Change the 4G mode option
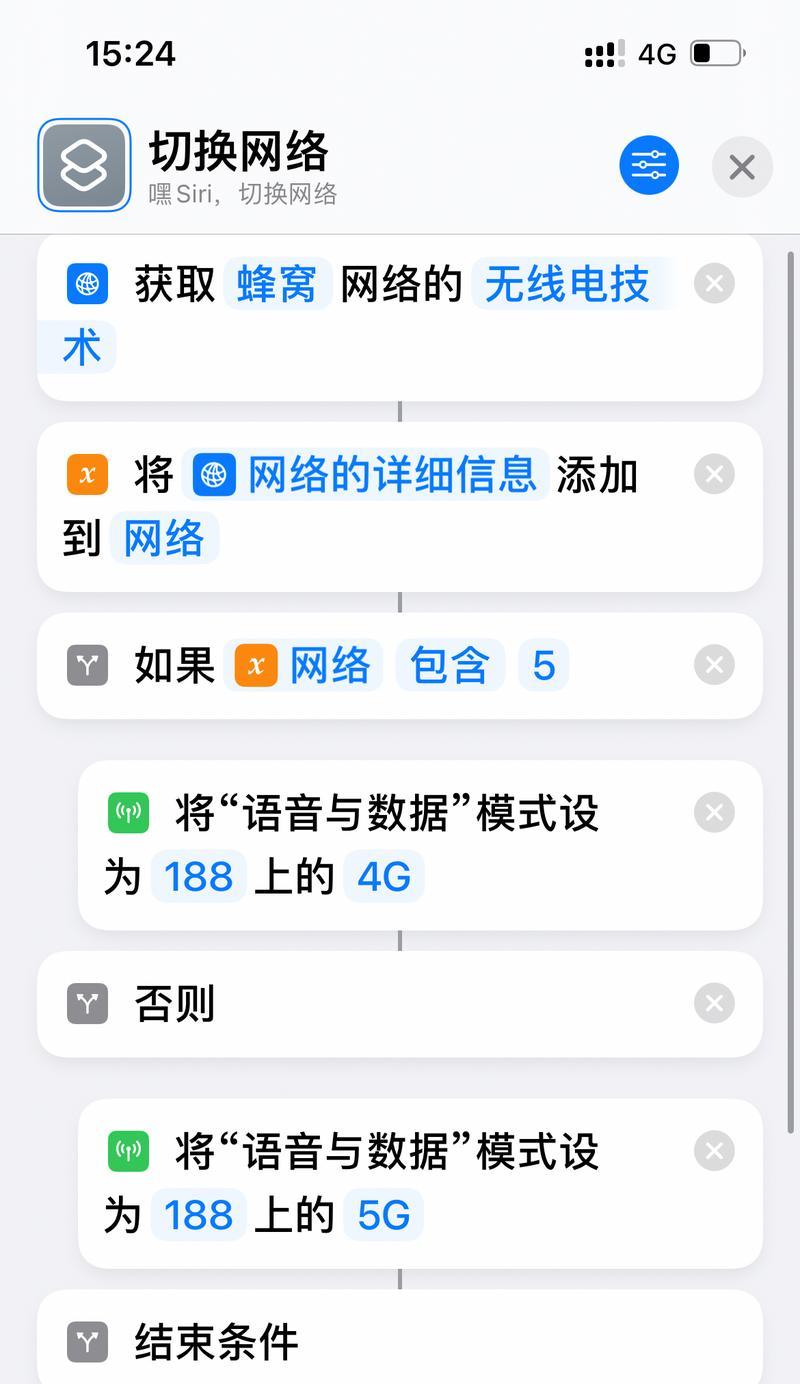The width and height of the screenshot is (800, 1384). (384, 877)
